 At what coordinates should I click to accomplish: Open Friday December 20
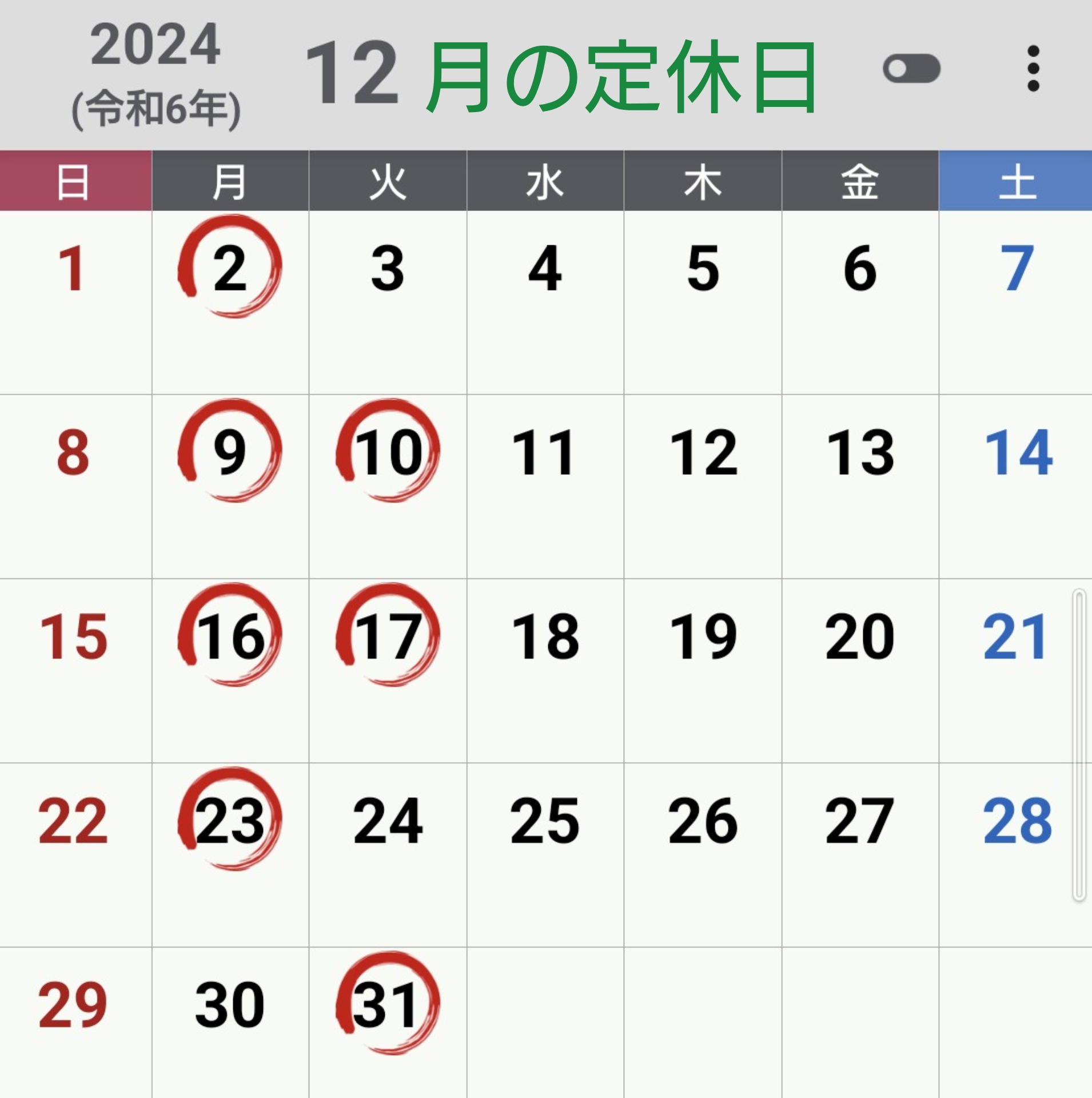pos(859,636)
